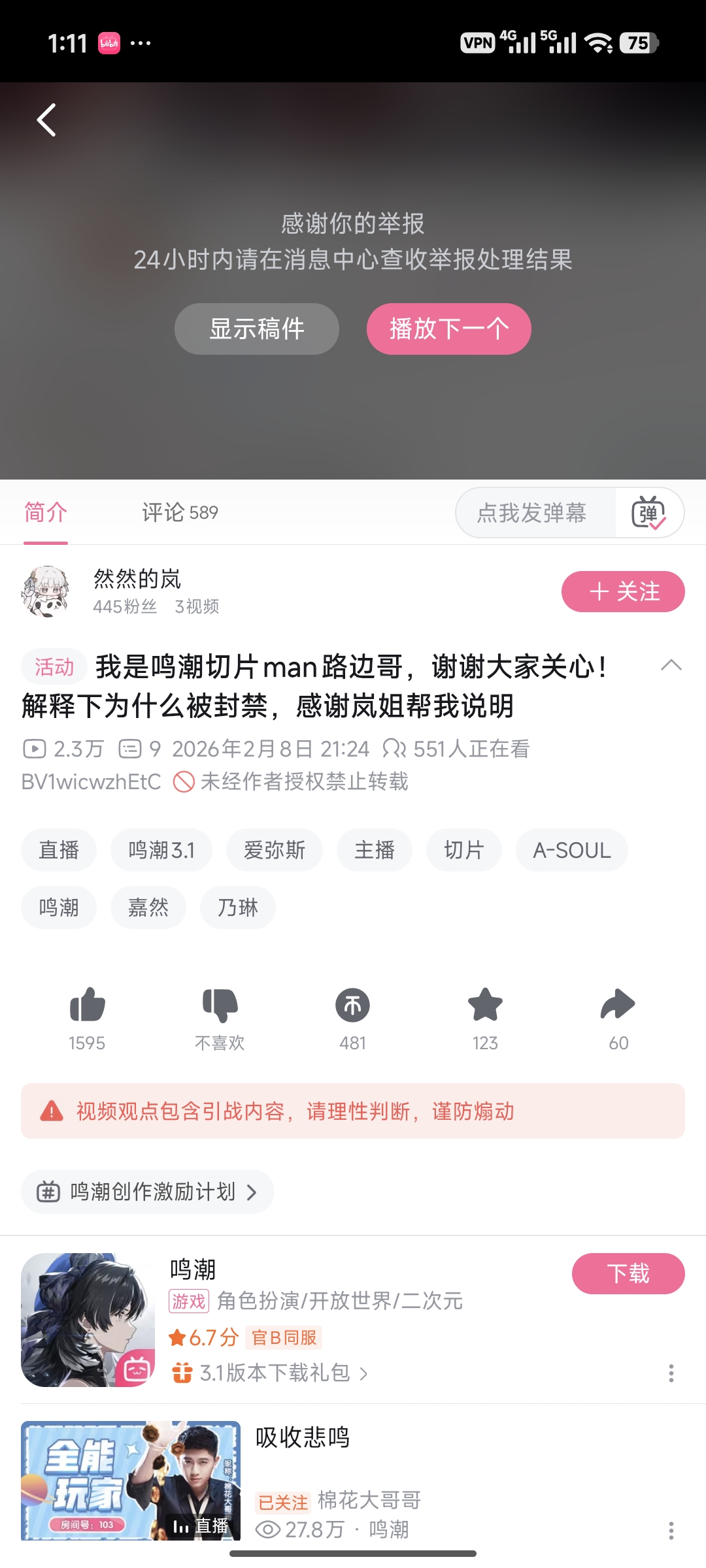This screenshot has height=1568, width=706.
Task: Give coins with the 币 icon
Action: point(352,1005)
